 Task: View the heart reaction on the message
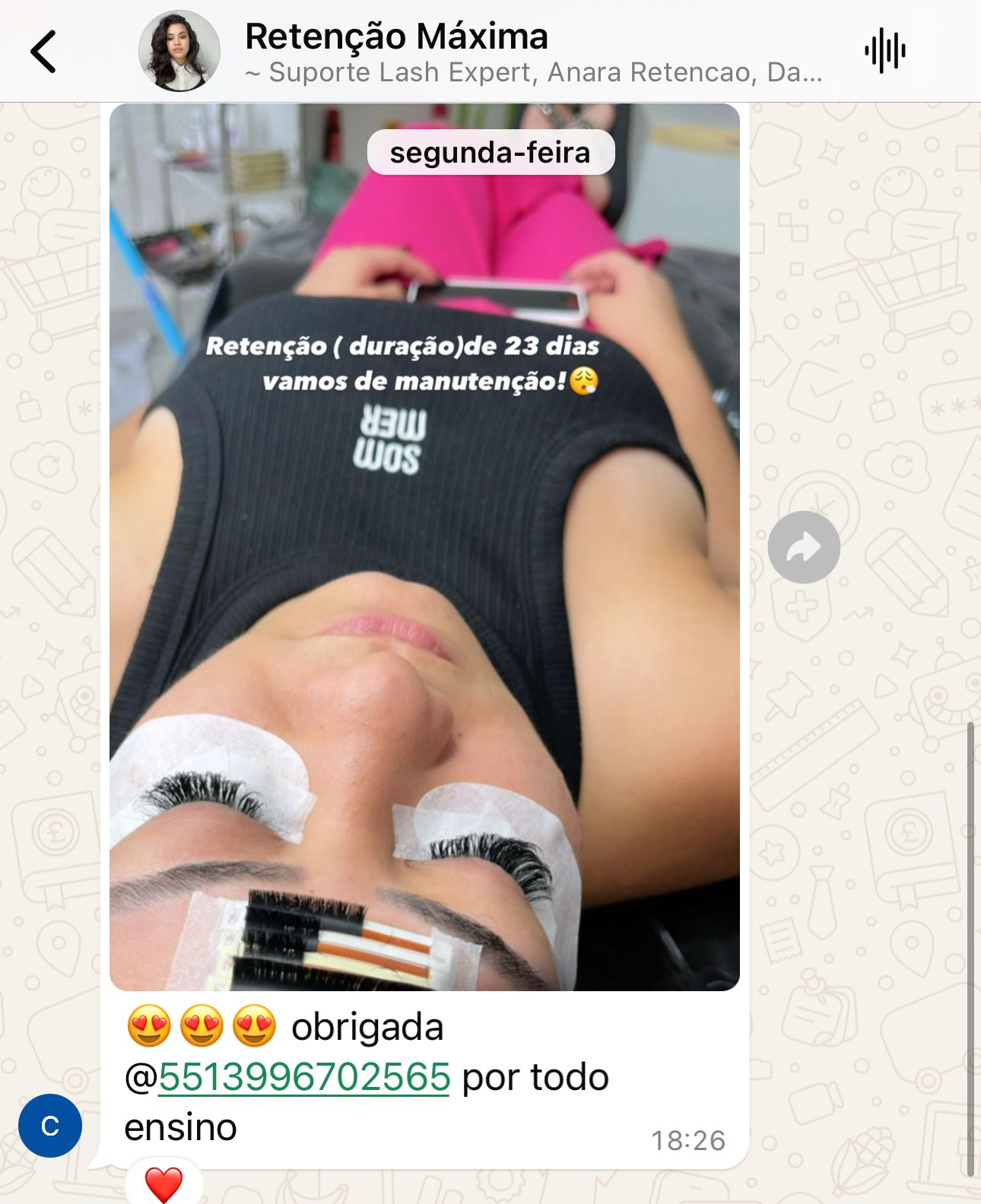click(x=163, y=1184)
